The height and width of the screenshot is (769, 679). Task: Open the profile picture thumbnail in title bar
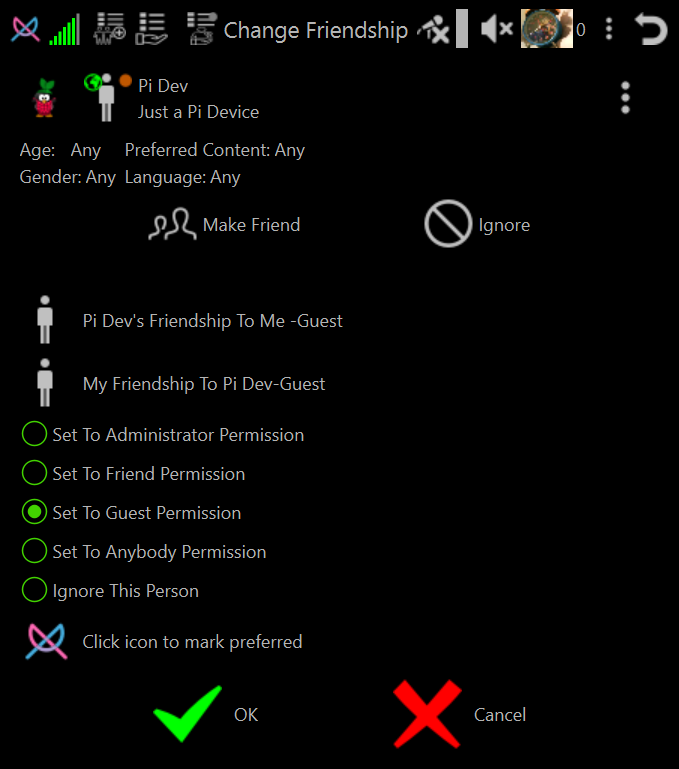tap(546, 29)
